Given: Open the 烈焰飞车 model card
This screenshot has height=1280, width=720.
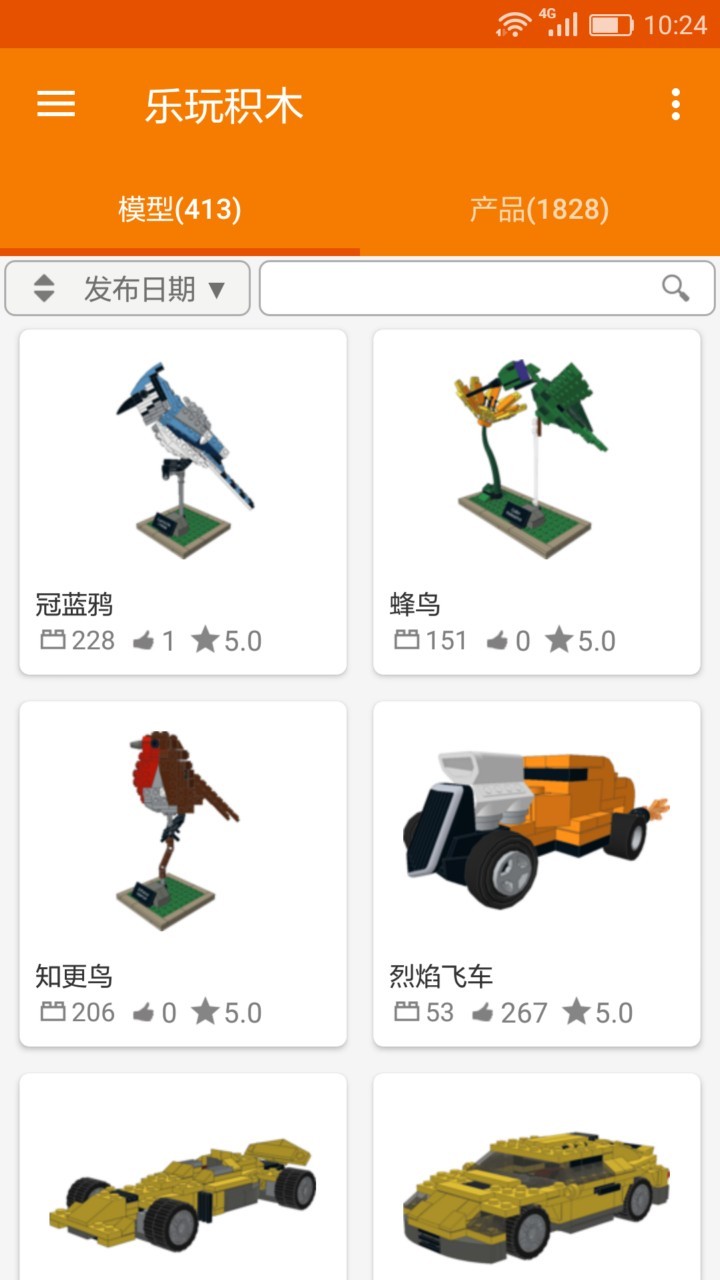Looking at the screenshot, I should [537, 874].
